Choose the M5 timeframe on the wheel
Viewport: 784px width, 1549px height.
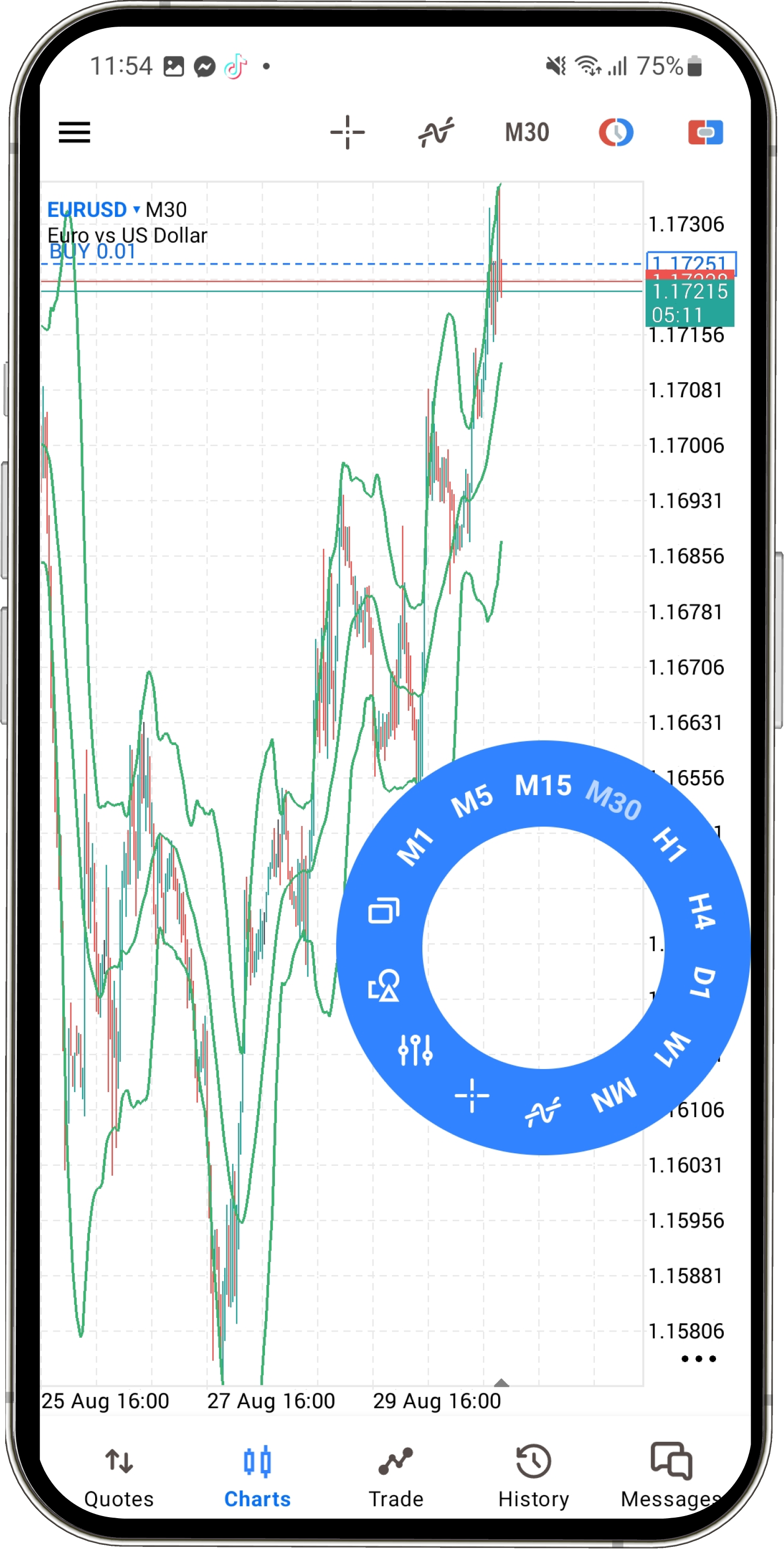pos(472,801)
